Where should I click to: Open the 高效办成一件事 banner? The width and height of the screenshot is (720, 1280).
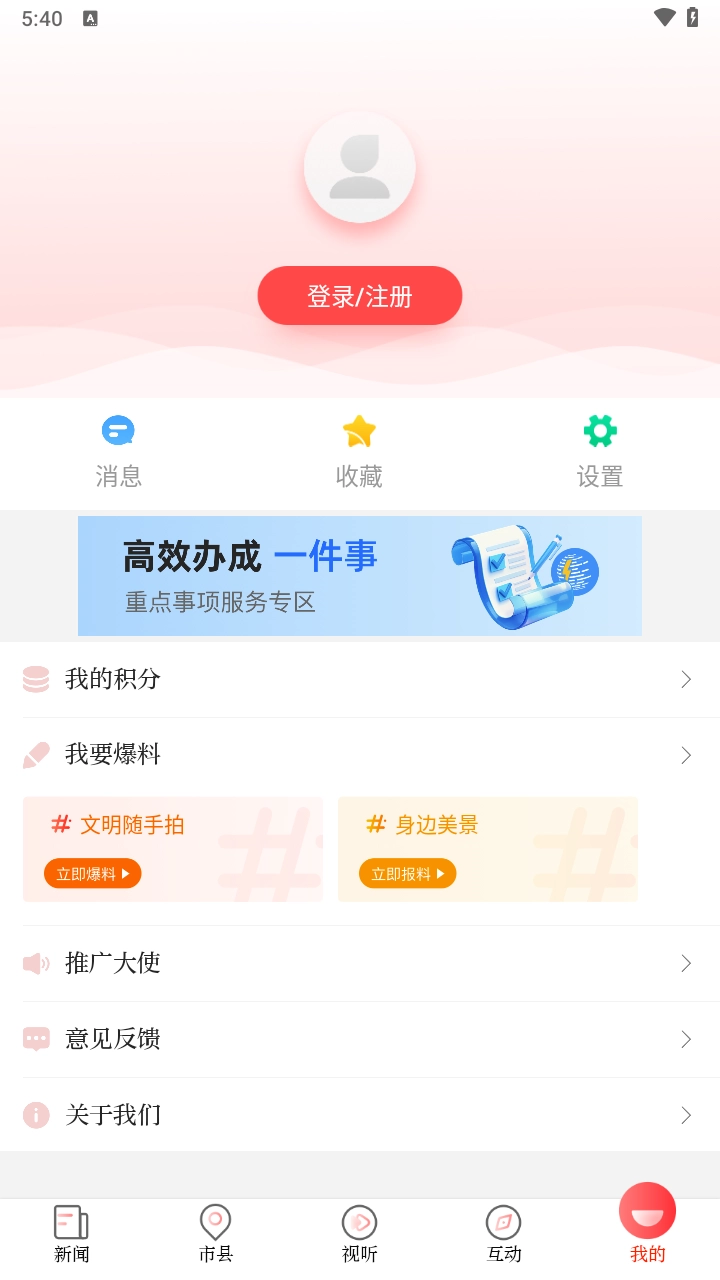(x=360, y=576)
